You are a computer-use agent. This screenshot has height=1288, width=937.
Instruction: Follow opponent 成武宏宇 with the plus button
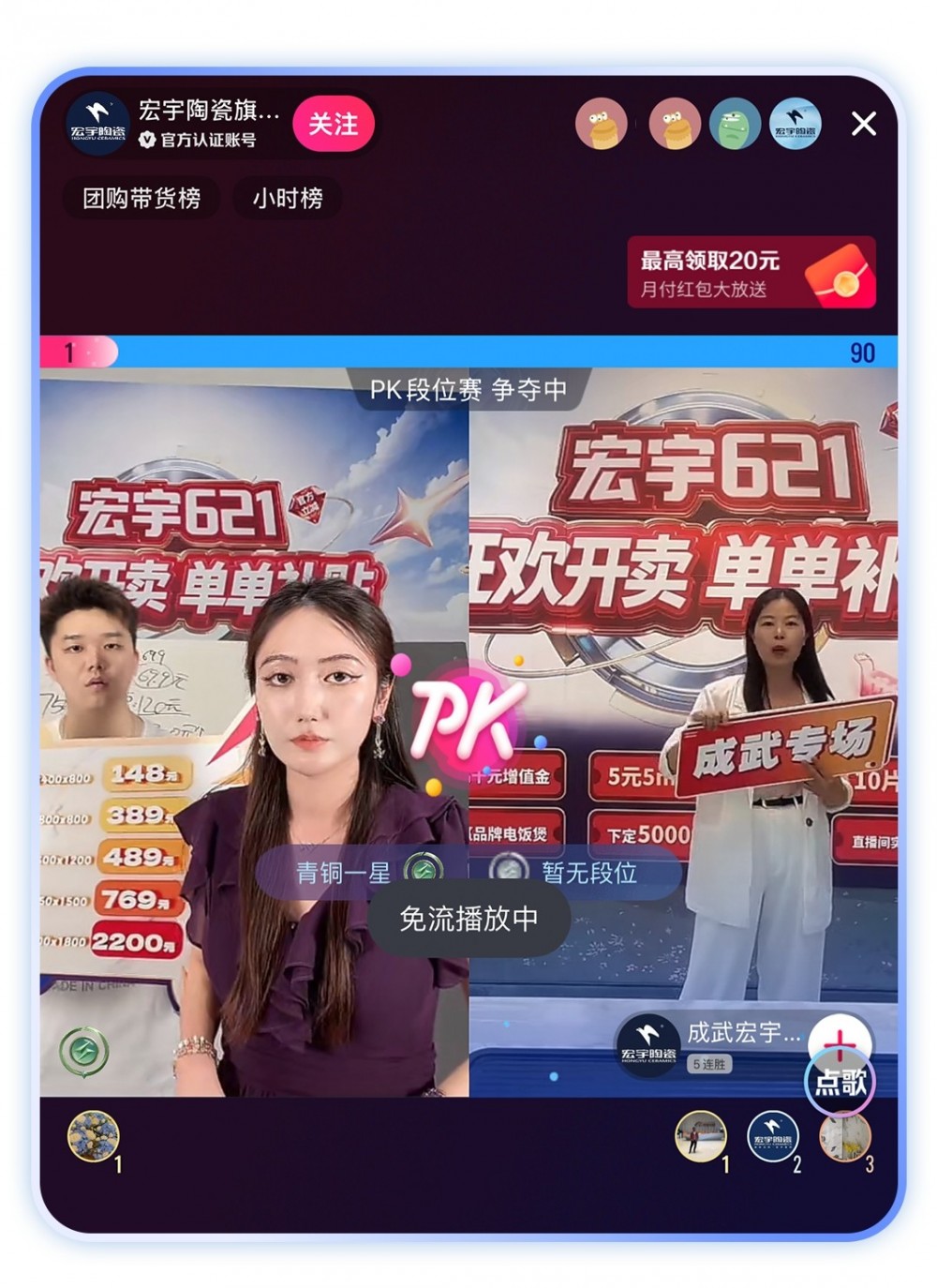click(840, 1039)
